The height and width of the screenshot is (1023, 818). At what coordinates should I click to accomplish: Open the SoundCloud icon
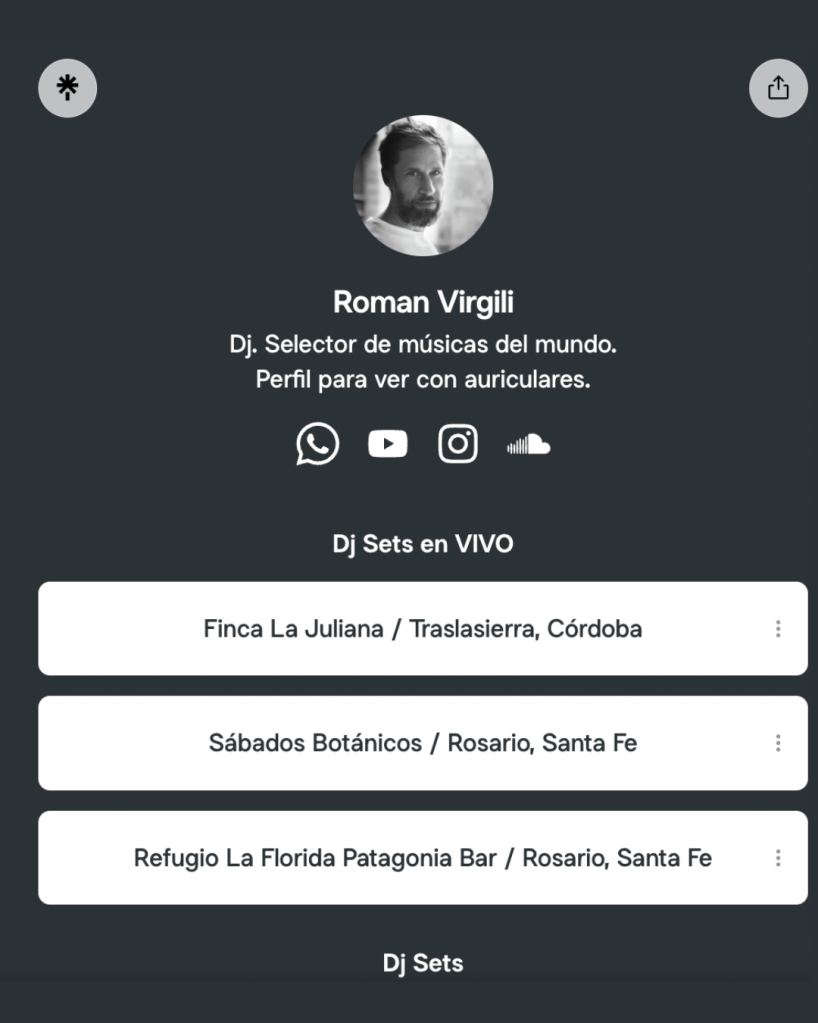528,444
